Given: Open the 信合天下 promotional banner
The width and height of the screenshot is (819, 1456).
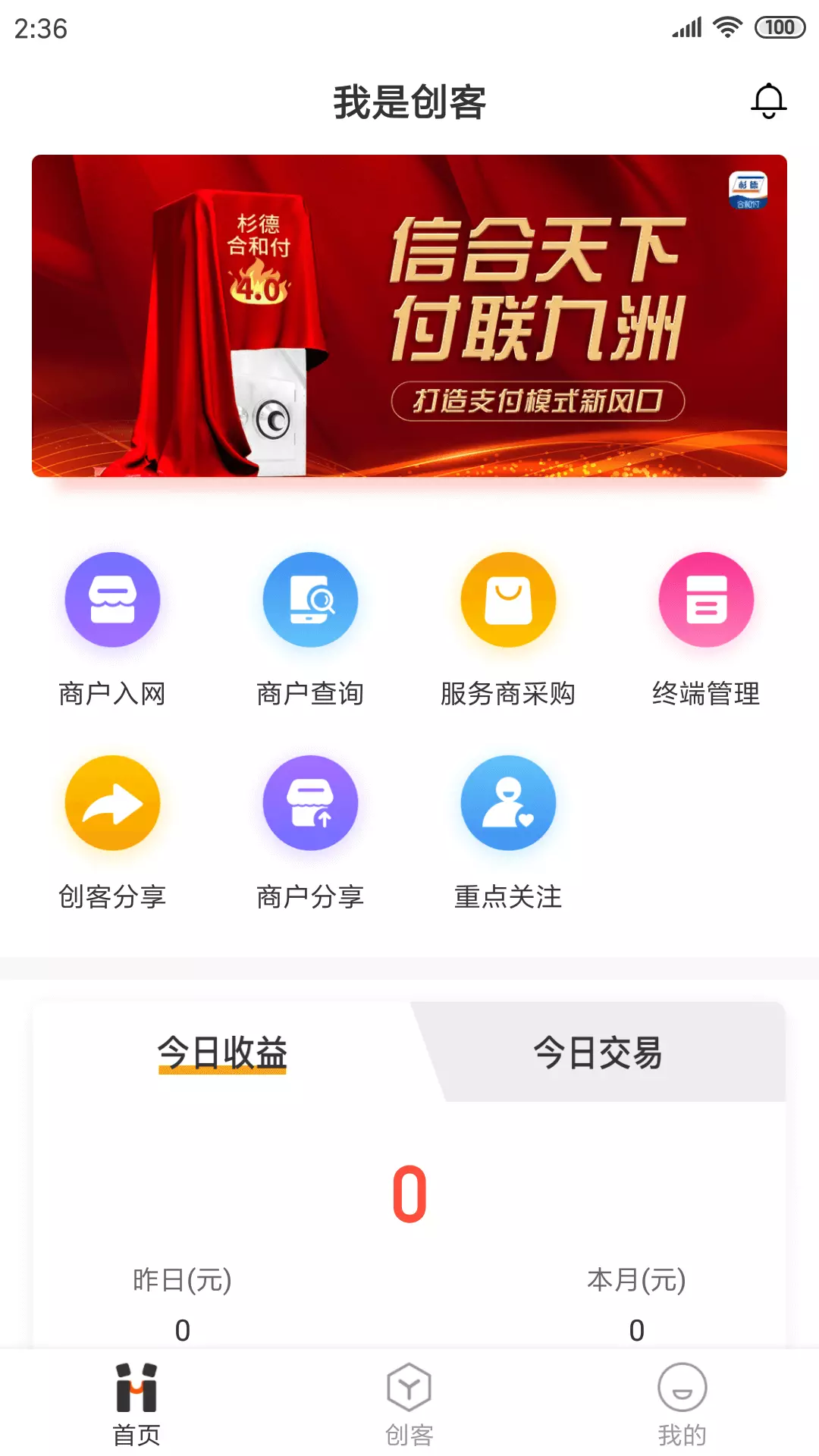Looking at the screenshot, I should tap(409, 315).
